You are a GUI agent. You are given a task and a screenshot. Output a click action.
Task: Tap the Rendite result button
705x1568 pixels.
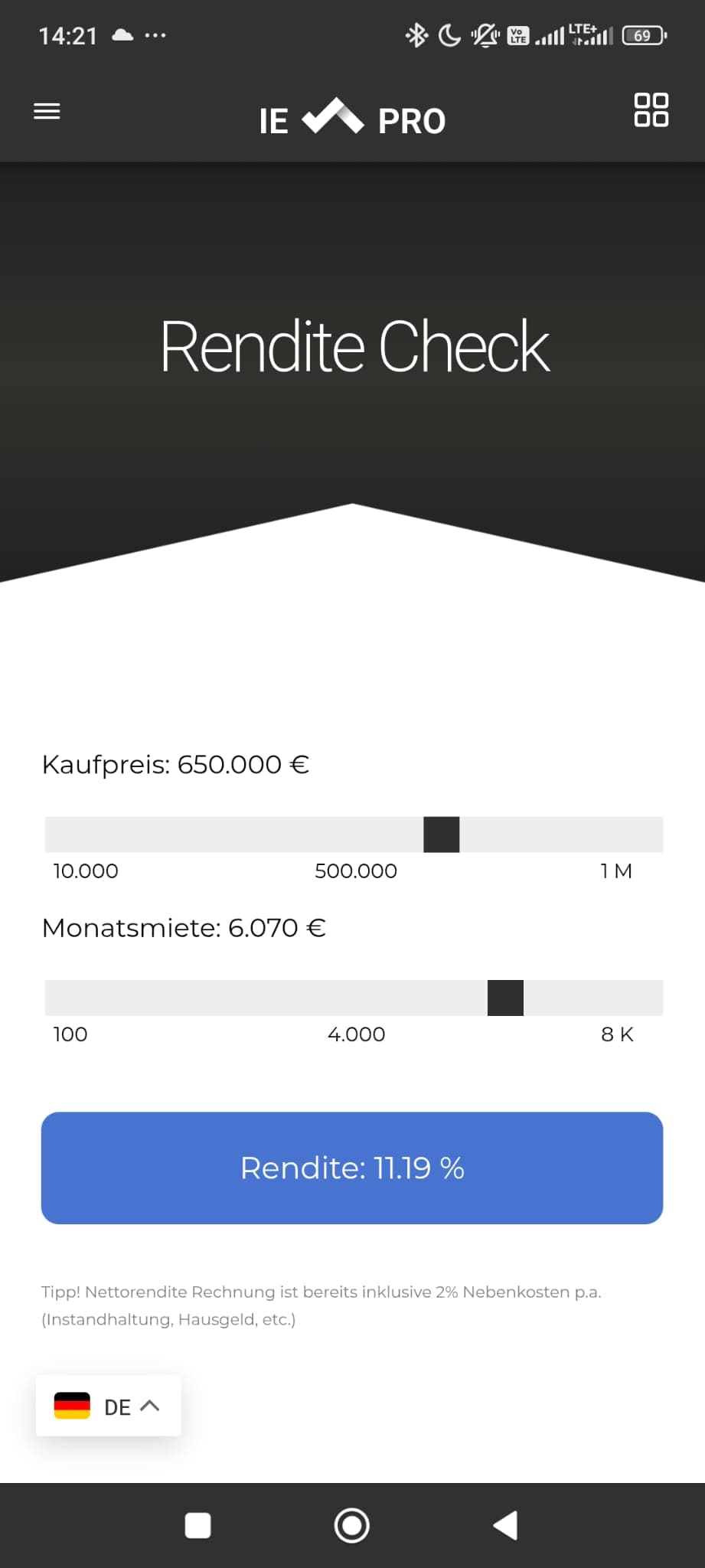tap(352, 1168)
